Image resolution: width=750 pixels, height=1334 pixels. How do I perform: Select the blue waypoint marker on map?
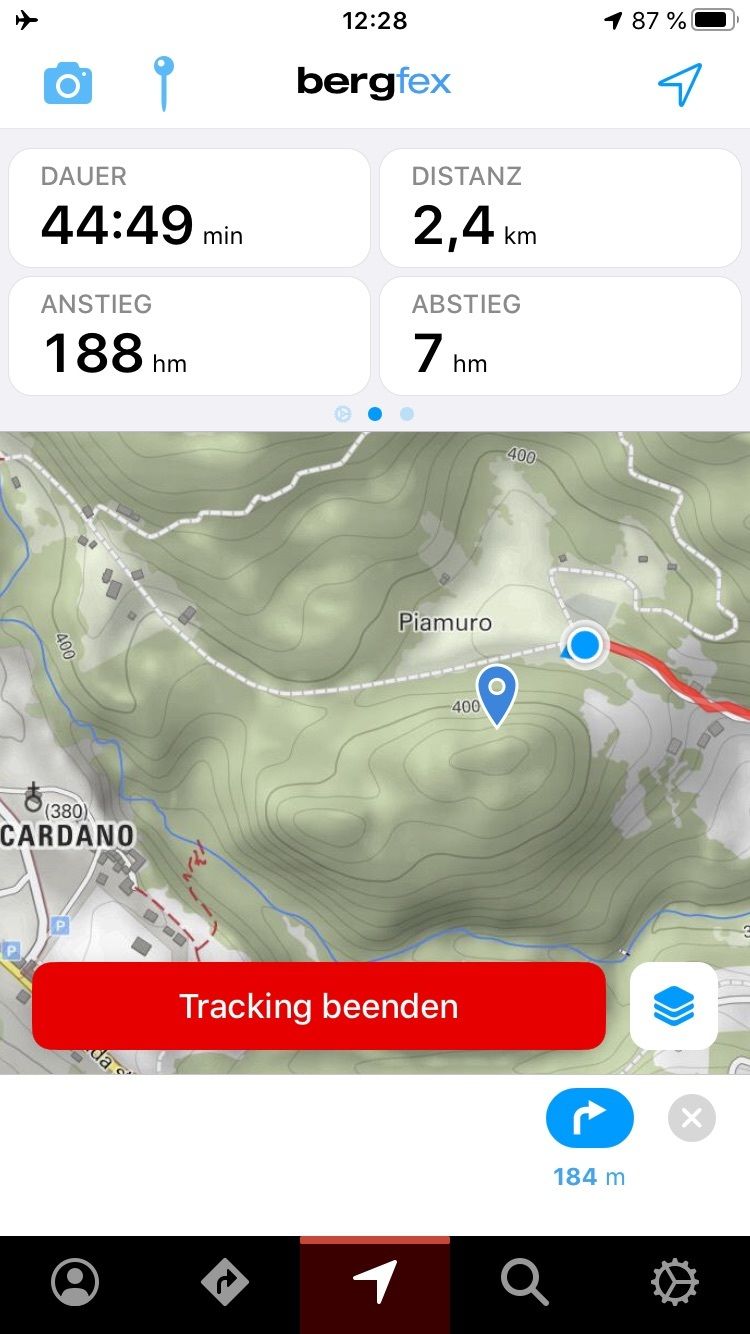(496, 692)
